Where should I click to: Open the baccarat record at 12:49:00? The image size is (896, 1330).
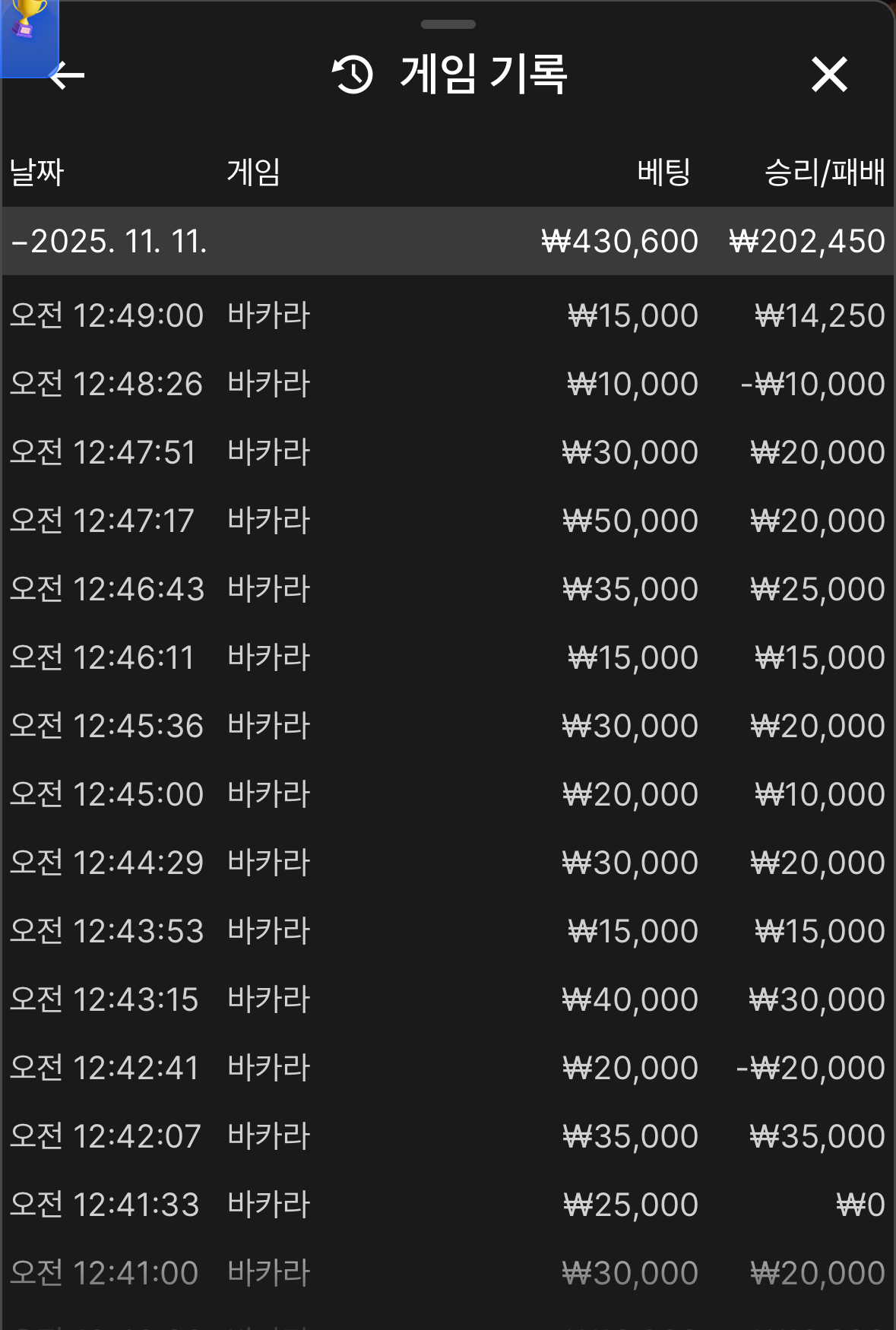[448, 315]
